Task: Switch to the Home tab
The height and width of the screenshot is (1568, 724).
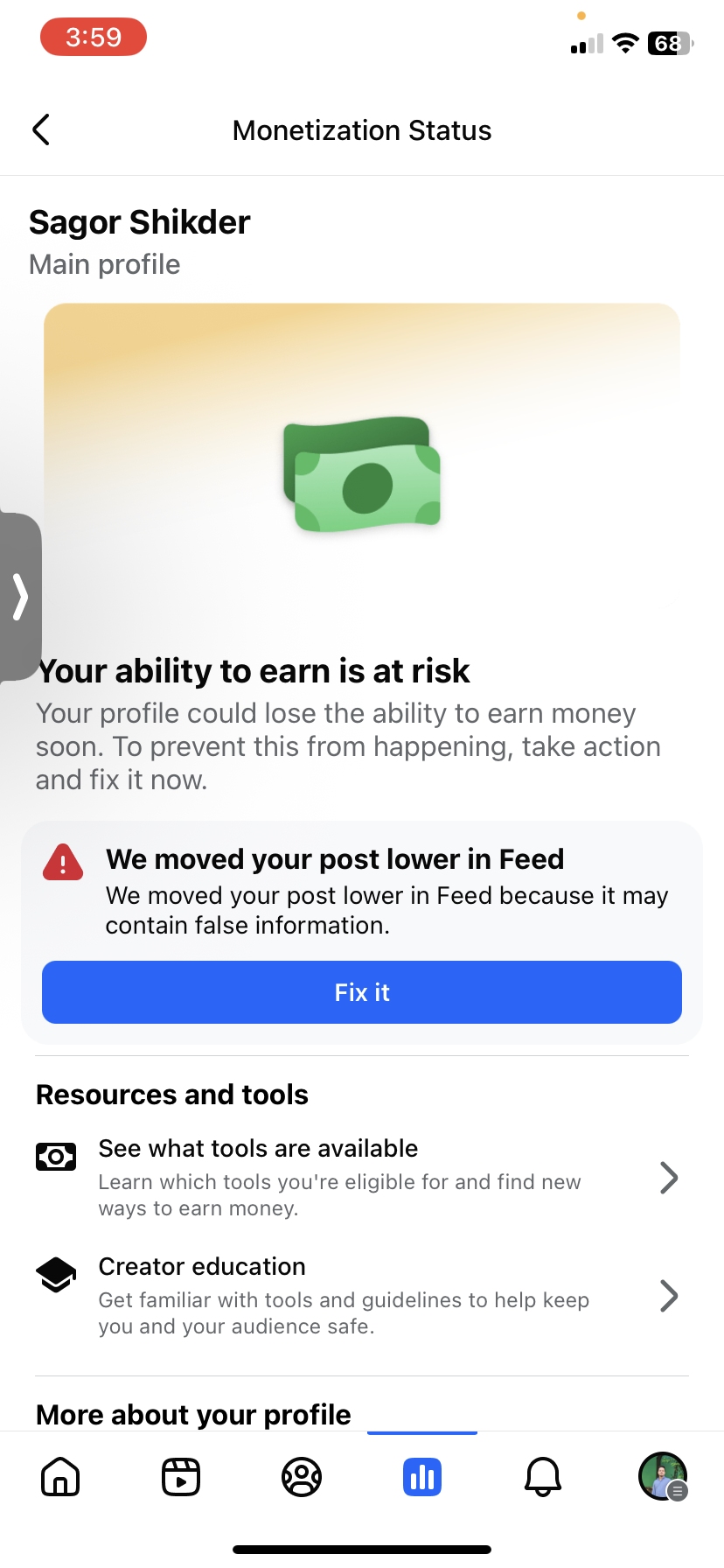Action: tap(60, 1477)
